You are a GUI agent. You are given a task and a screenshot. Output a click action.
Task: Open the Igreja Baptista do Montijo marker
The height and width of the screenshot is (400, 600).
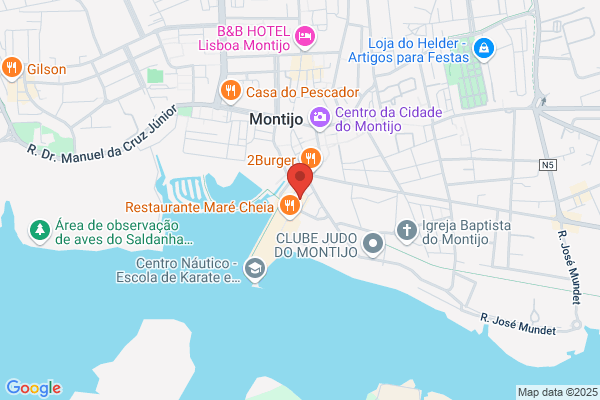[407, 232]
